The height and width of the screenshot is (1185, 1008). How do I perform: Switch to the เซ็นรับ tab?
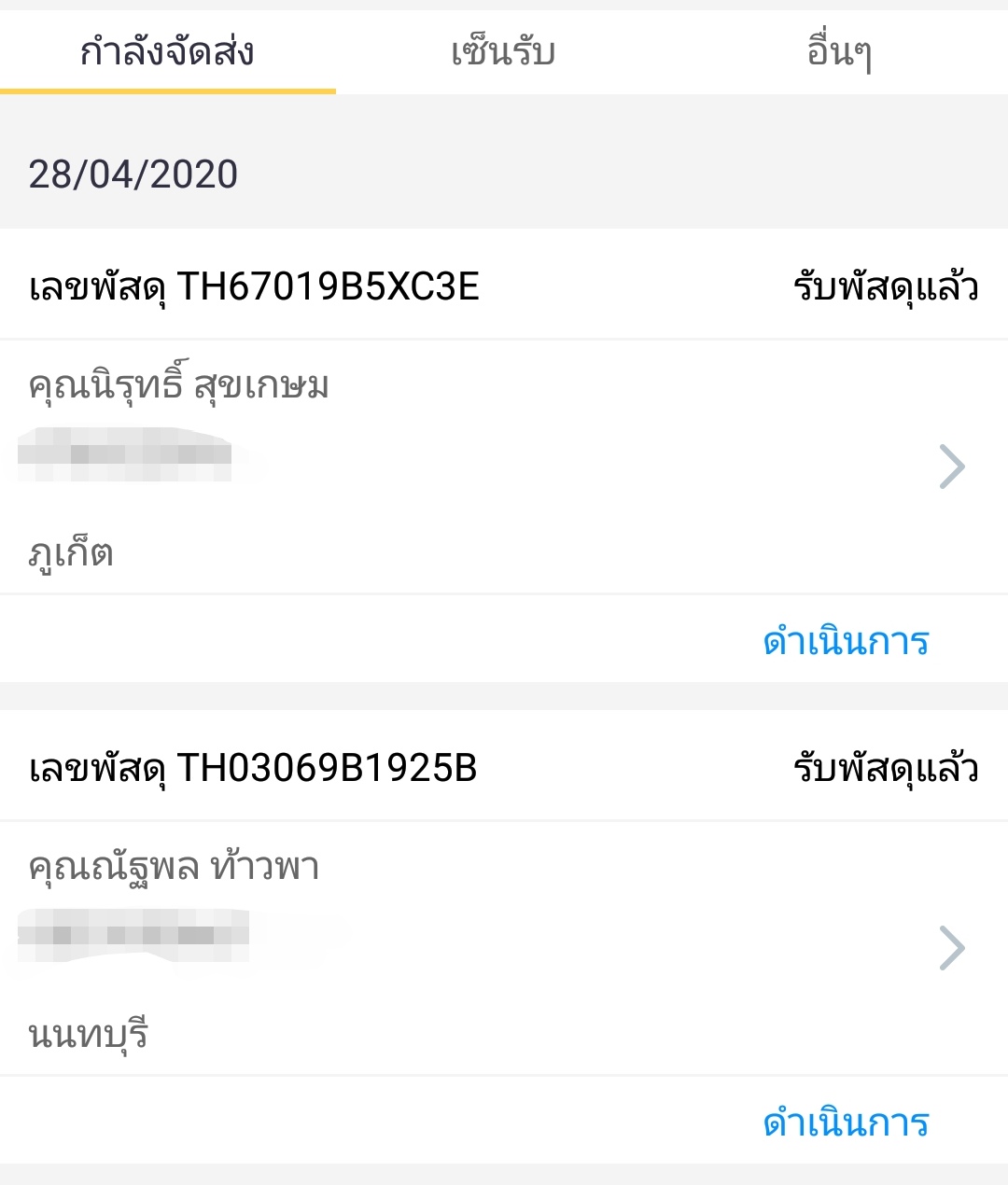click(x=501, y=53)
